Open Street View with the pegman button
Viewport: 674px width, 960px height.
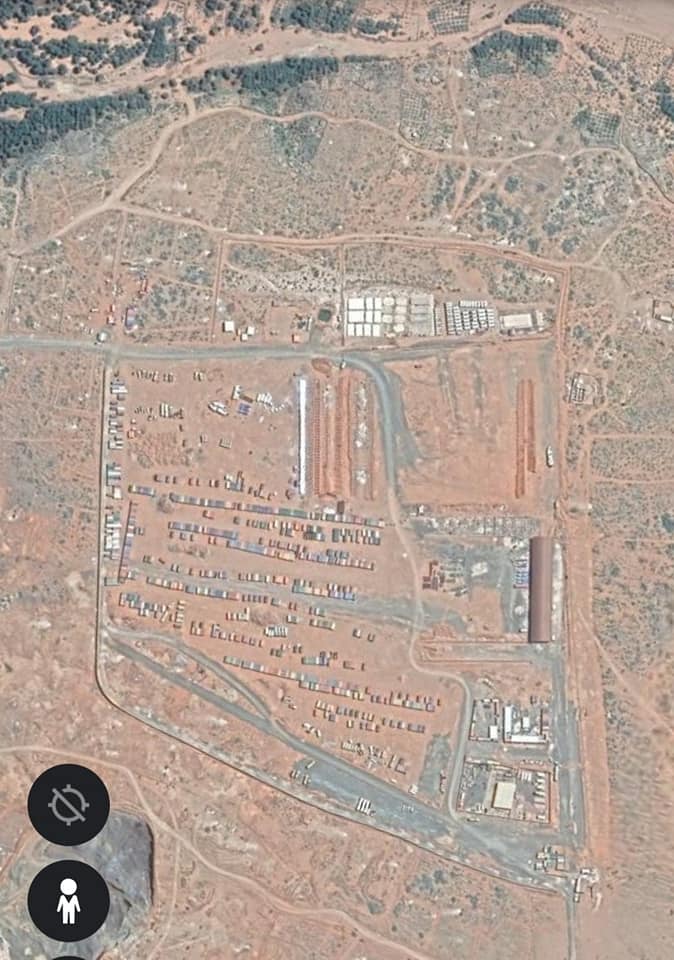68,900
